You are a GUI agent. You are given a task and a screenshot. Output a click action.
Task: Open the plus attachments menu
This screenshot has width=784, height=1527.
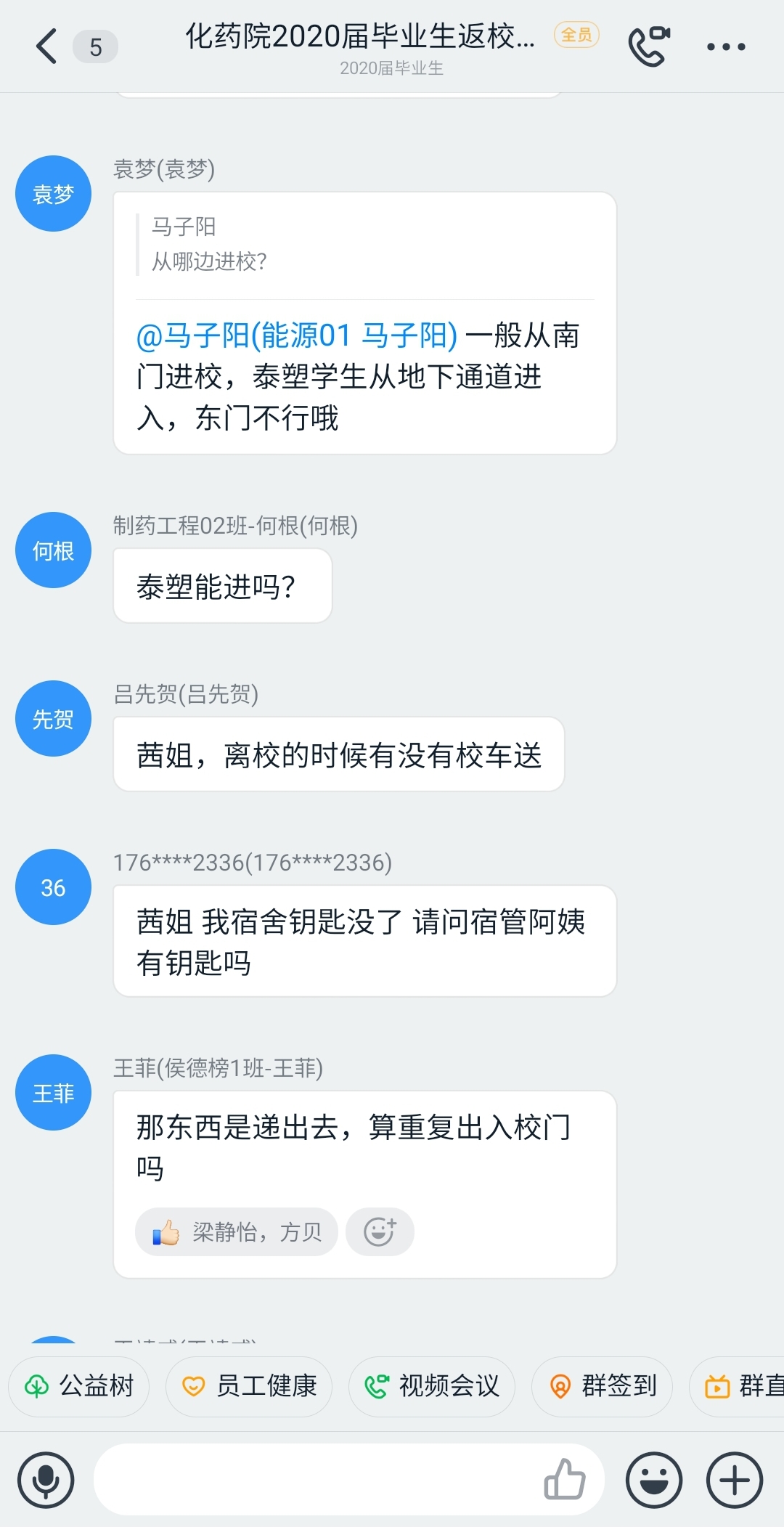tap(735, 1479)
